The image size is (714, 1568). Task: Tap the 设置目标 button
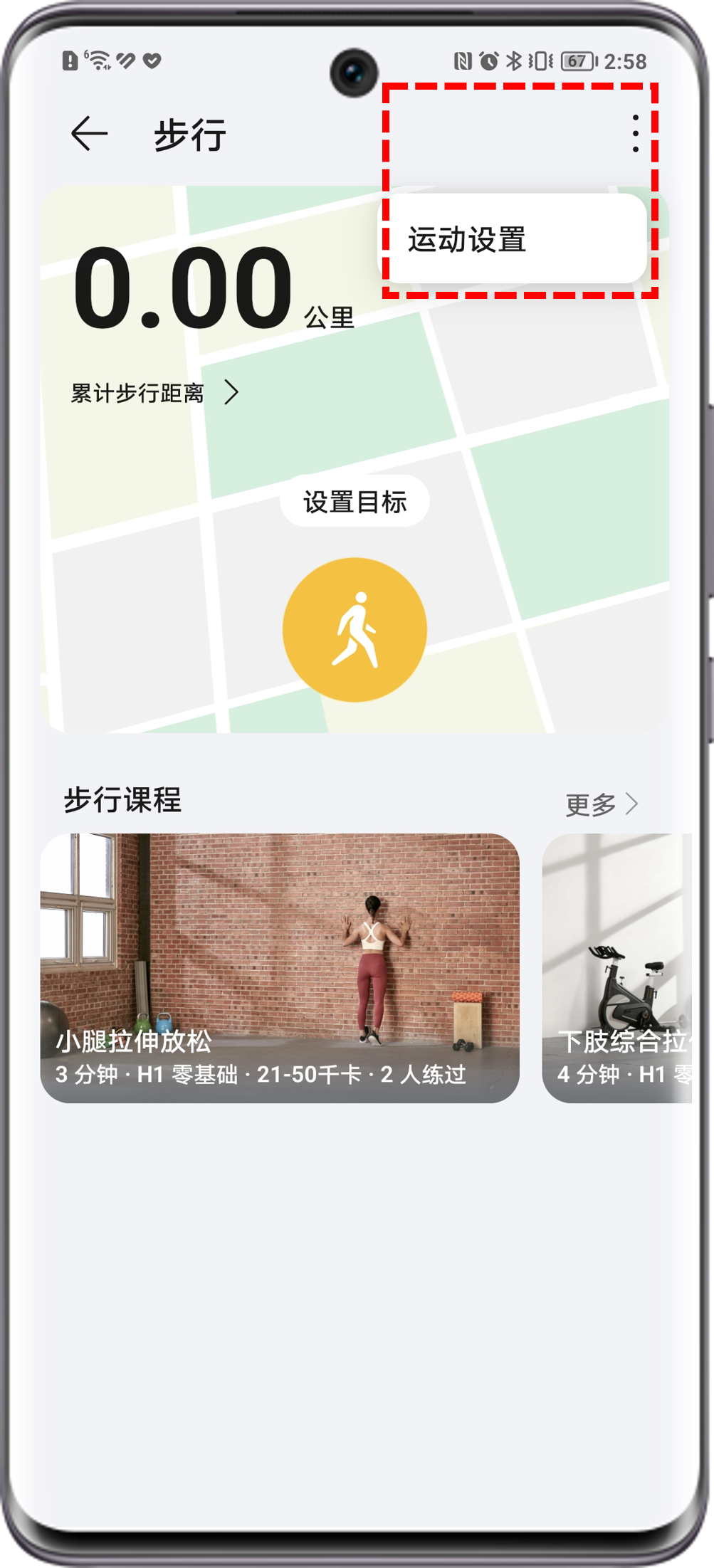(x=355, y=502)
